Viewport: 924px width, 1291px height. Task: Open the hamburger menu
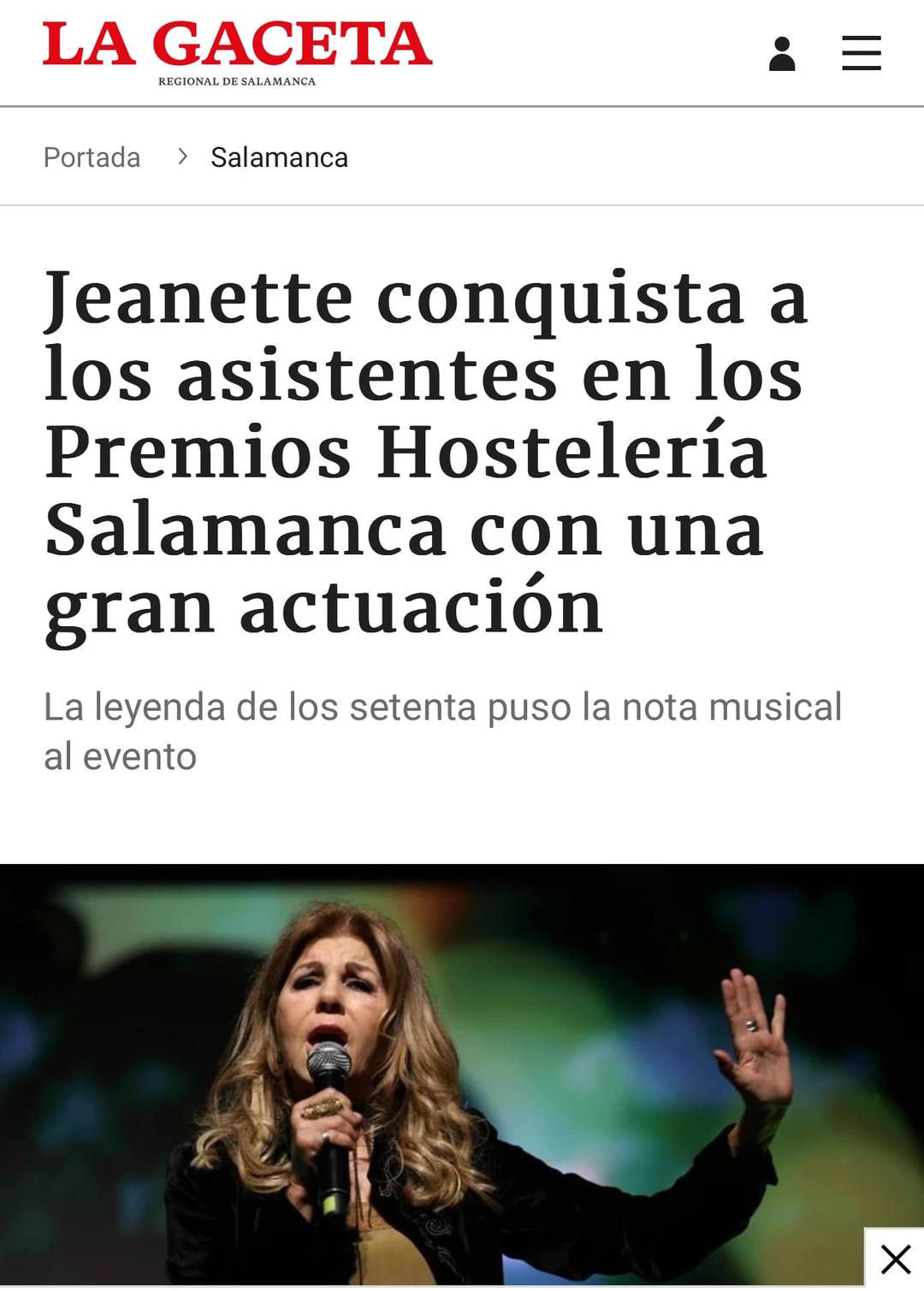click(x=861, y=53)
